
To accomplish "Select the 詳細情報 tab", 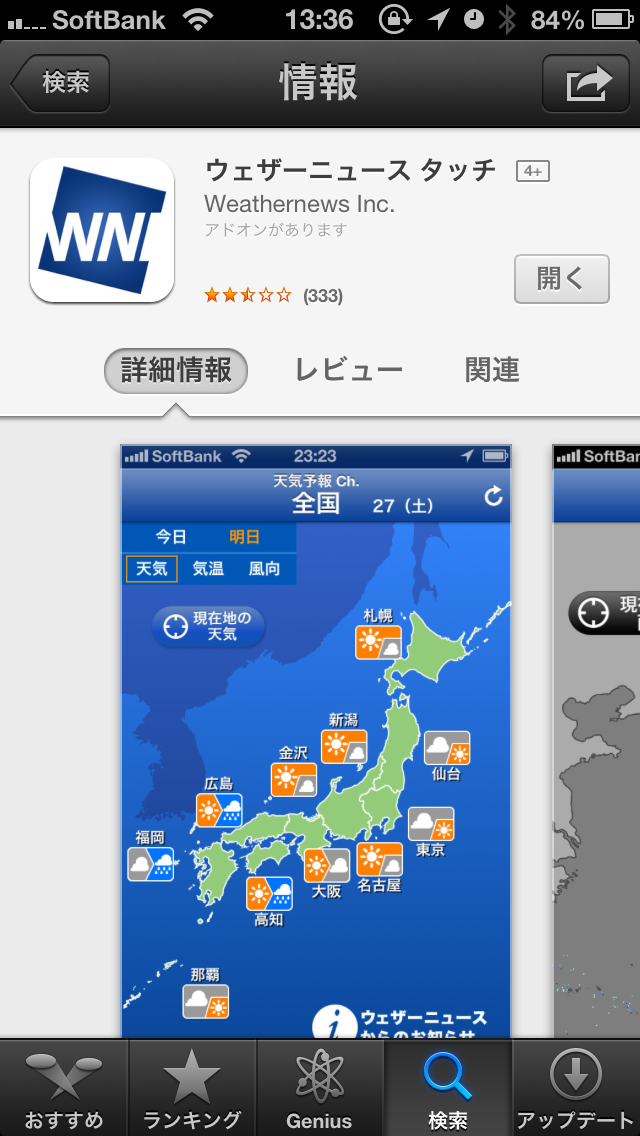I will (x=176, y=370).
